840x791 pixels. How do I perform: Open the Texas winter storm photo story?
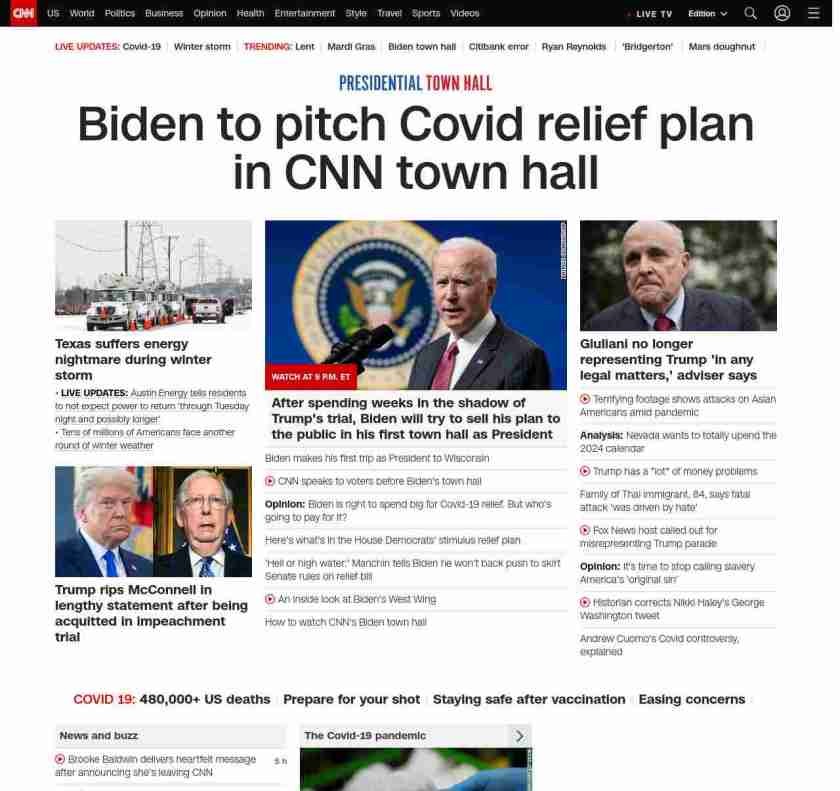(153, 275)
